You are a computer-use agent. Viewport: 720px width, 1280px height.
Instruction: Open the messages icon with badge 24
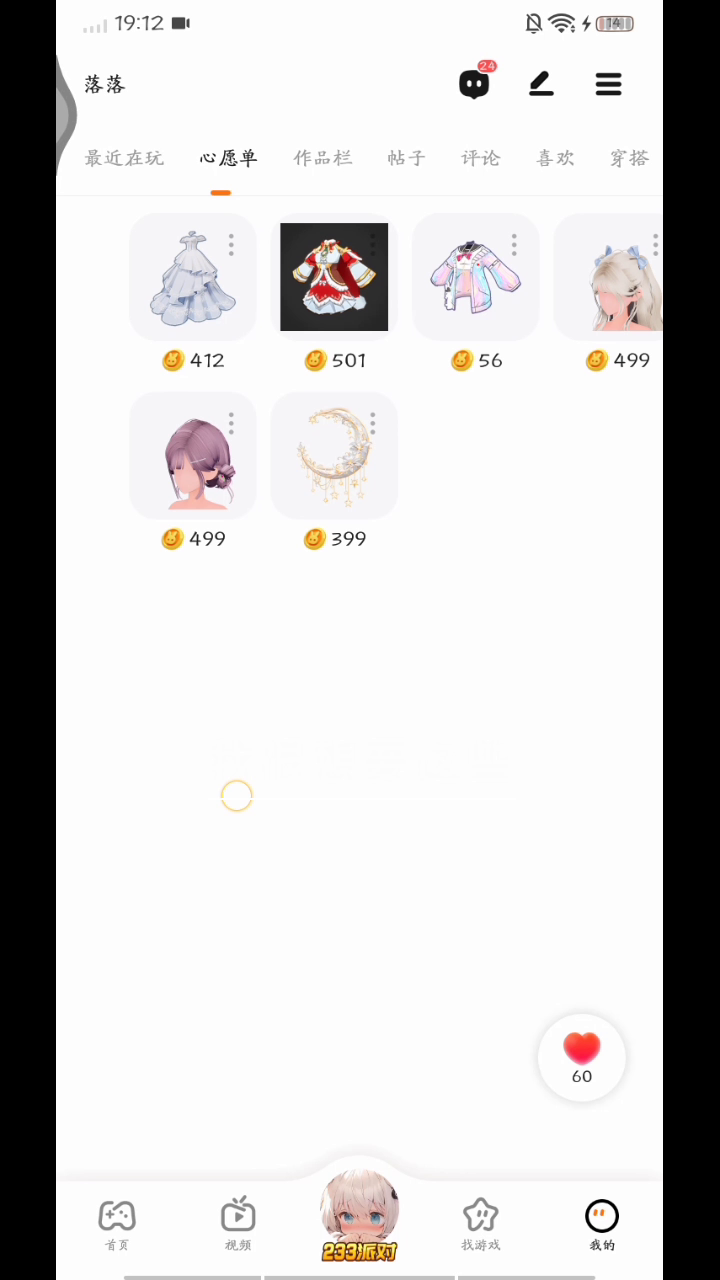(475, 85)
